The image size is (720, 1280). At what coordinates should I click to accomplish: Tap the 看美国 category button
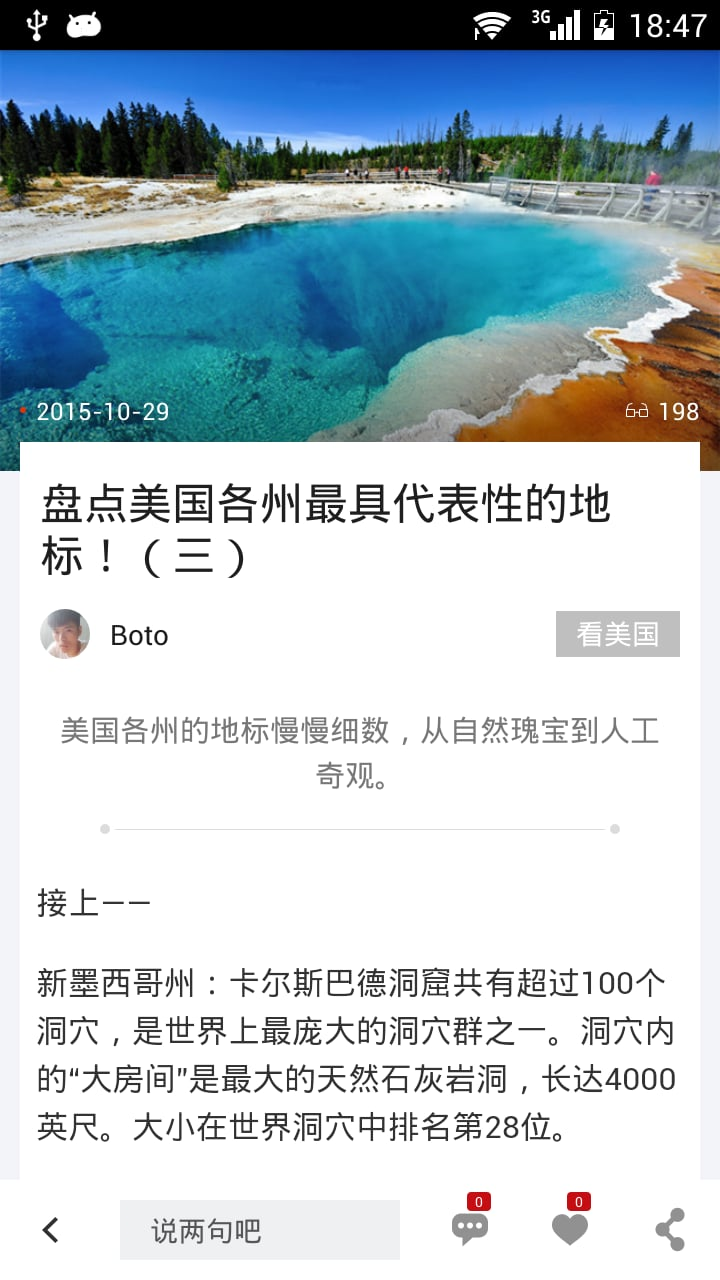[x=617, y=634]
